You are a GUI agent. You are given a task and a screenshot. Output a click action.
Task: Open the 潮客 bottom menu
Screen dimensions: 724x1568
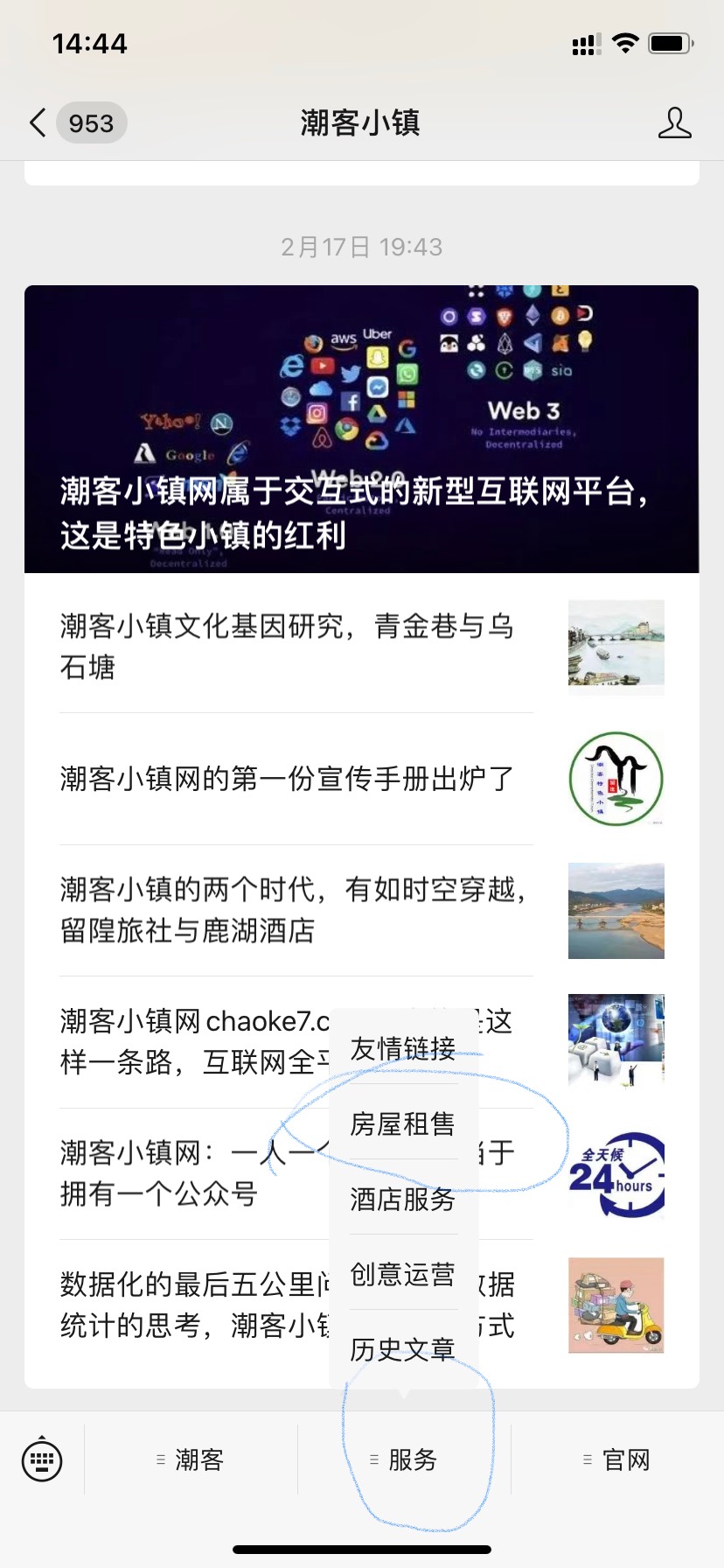(x=191, y=1459)
